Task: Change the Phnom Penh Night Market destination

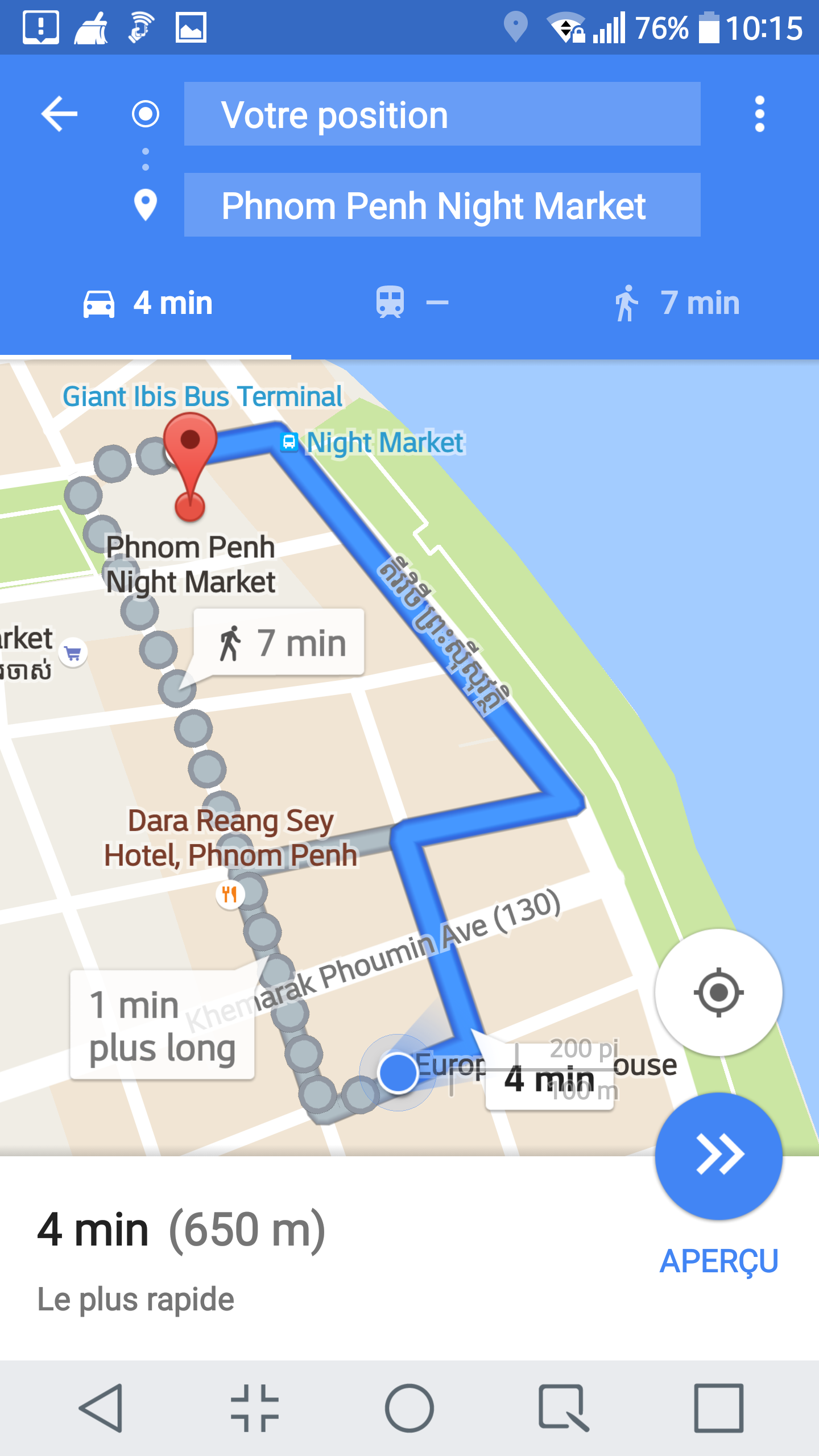Action: [442, 205]
